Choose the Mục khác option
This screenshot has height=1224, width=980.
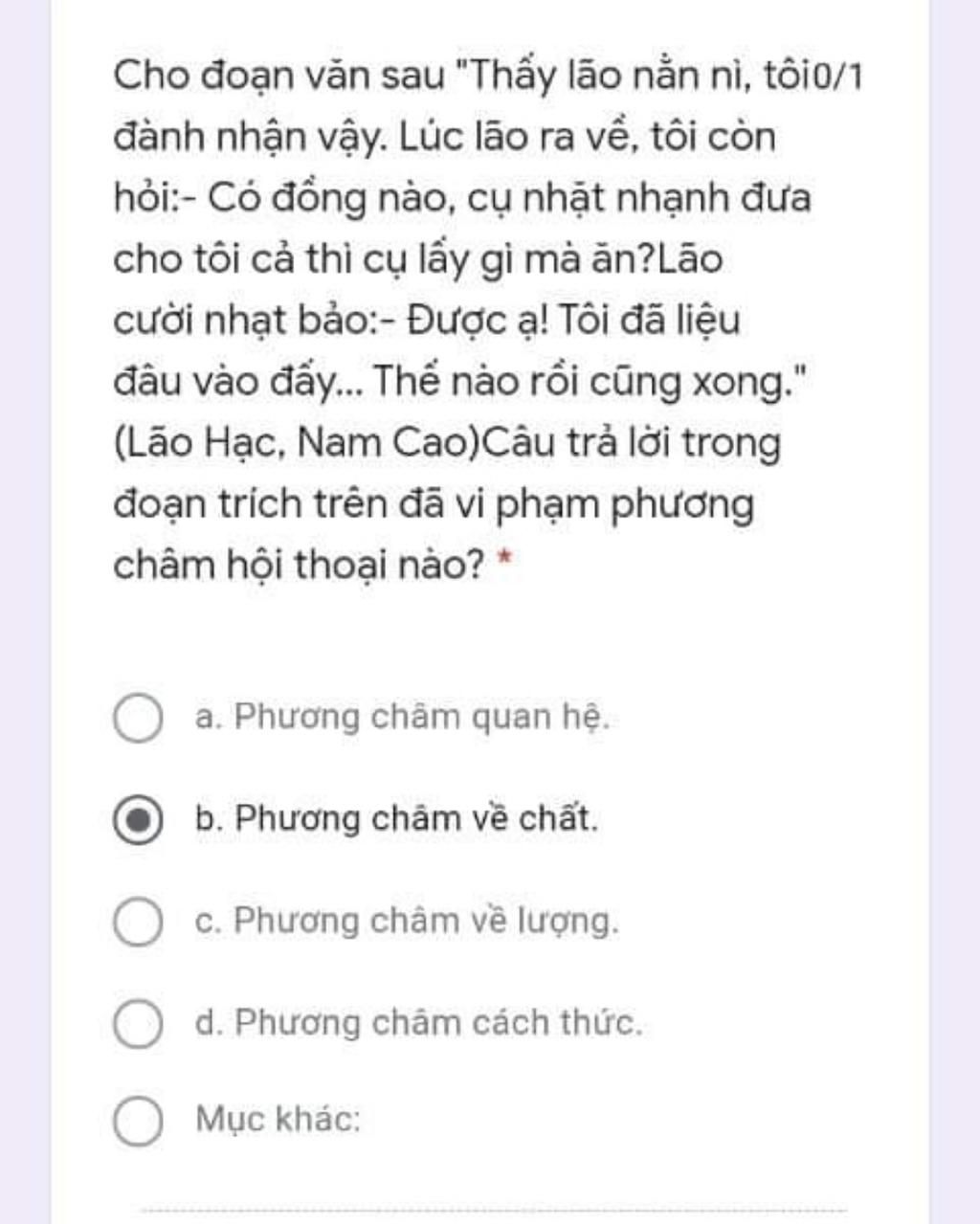(138, 1120)
